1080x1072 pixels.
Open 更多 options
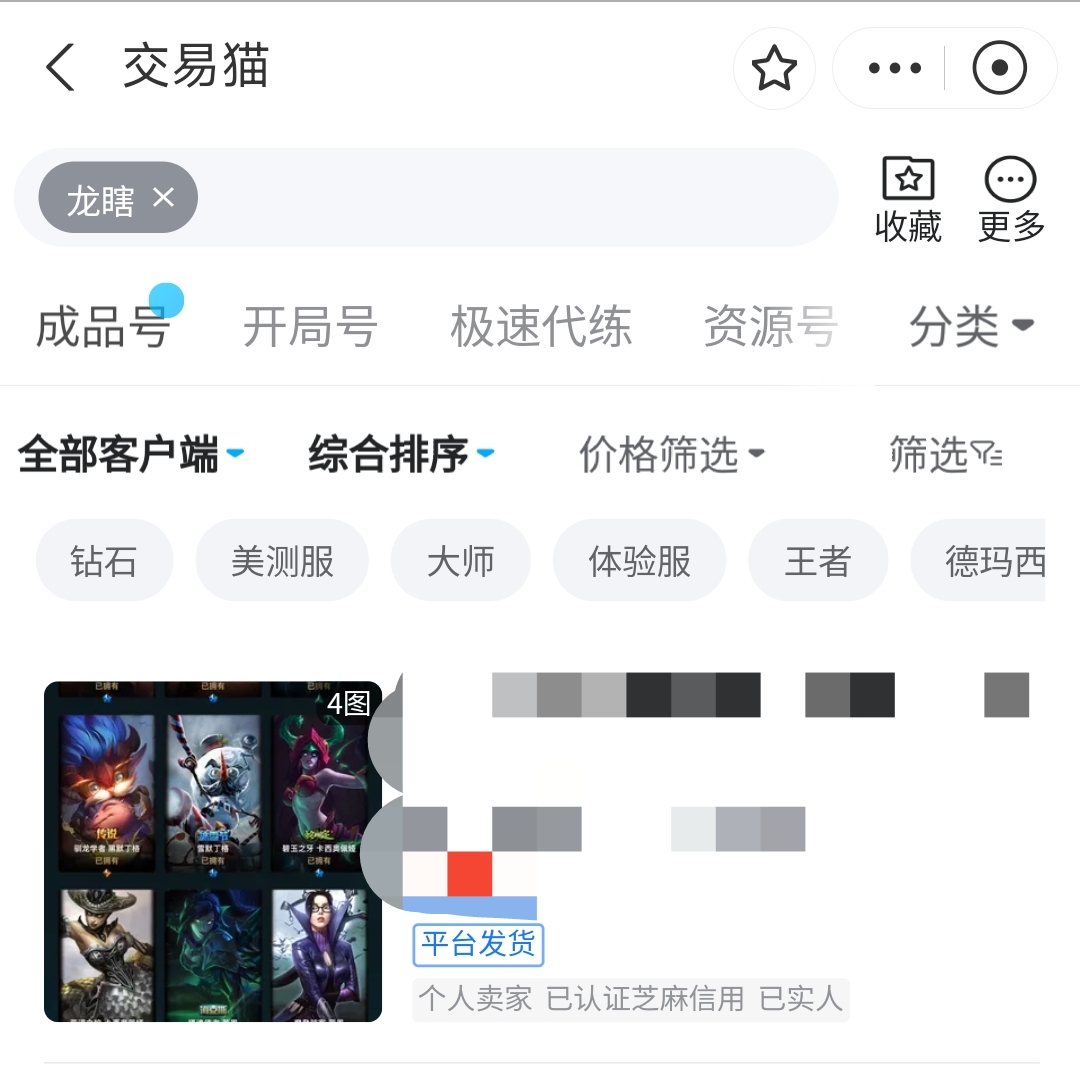click(1011, 200)
